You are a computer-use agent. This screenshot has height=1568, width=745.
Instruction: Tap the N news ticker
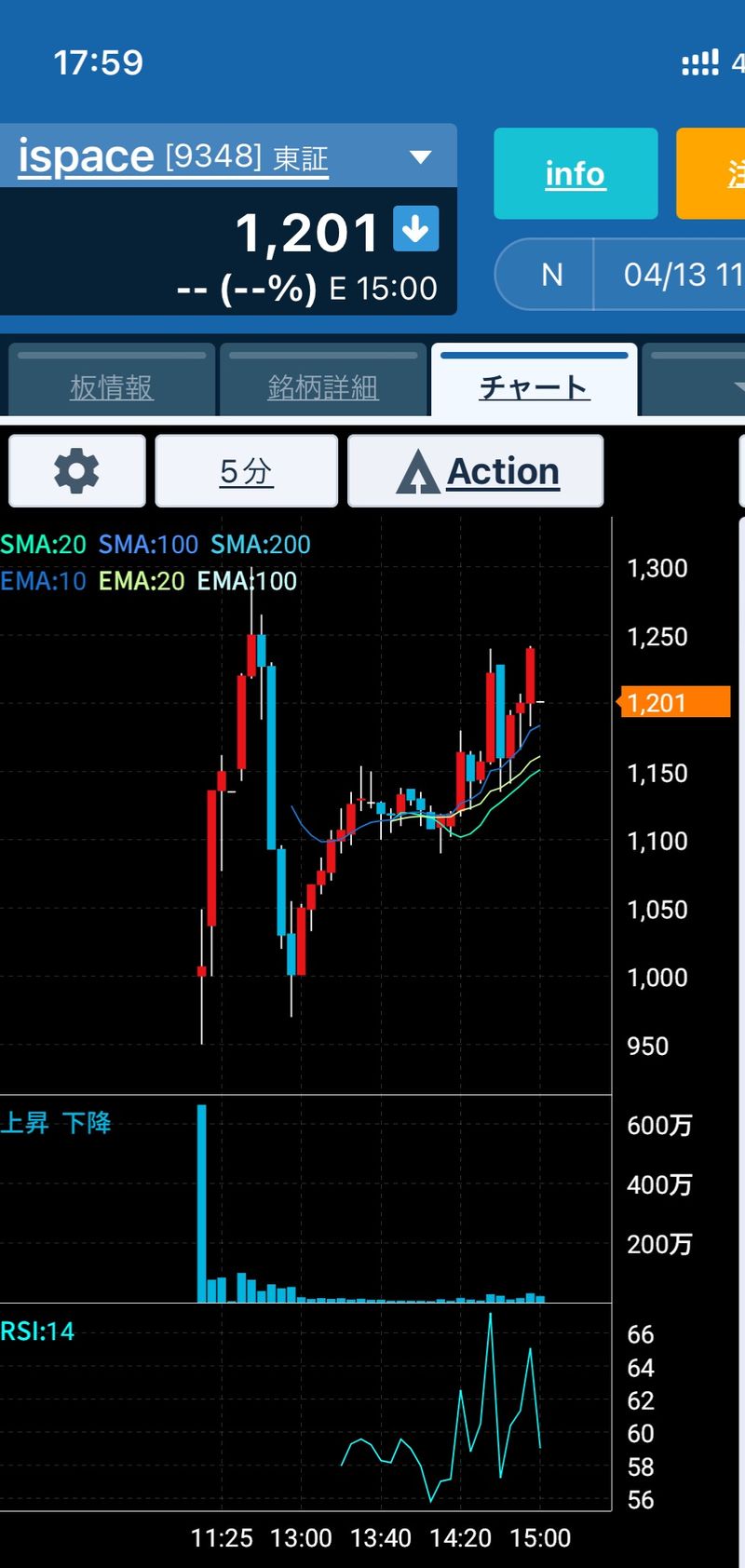click(553, 275)
